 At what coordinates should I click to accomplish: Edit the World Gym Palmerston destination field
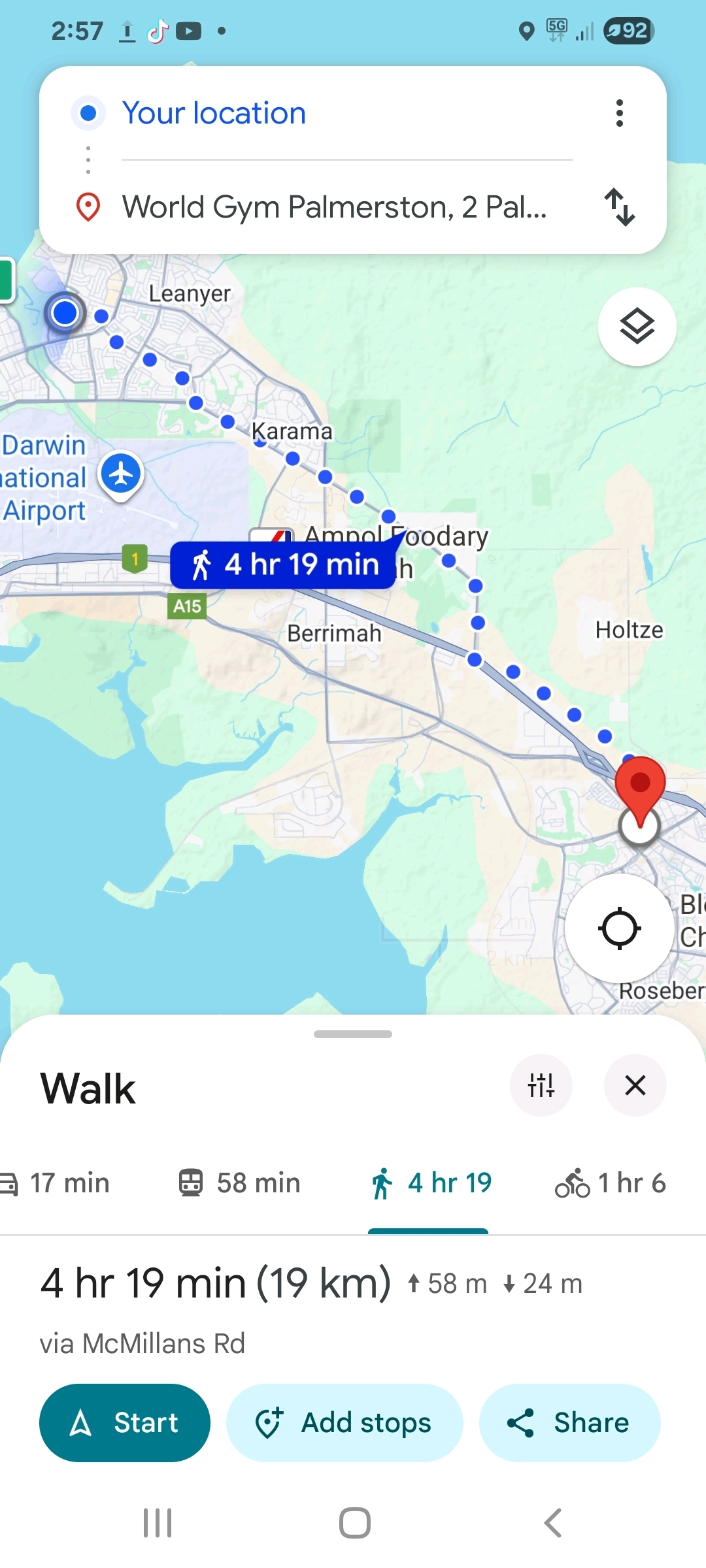334,207
